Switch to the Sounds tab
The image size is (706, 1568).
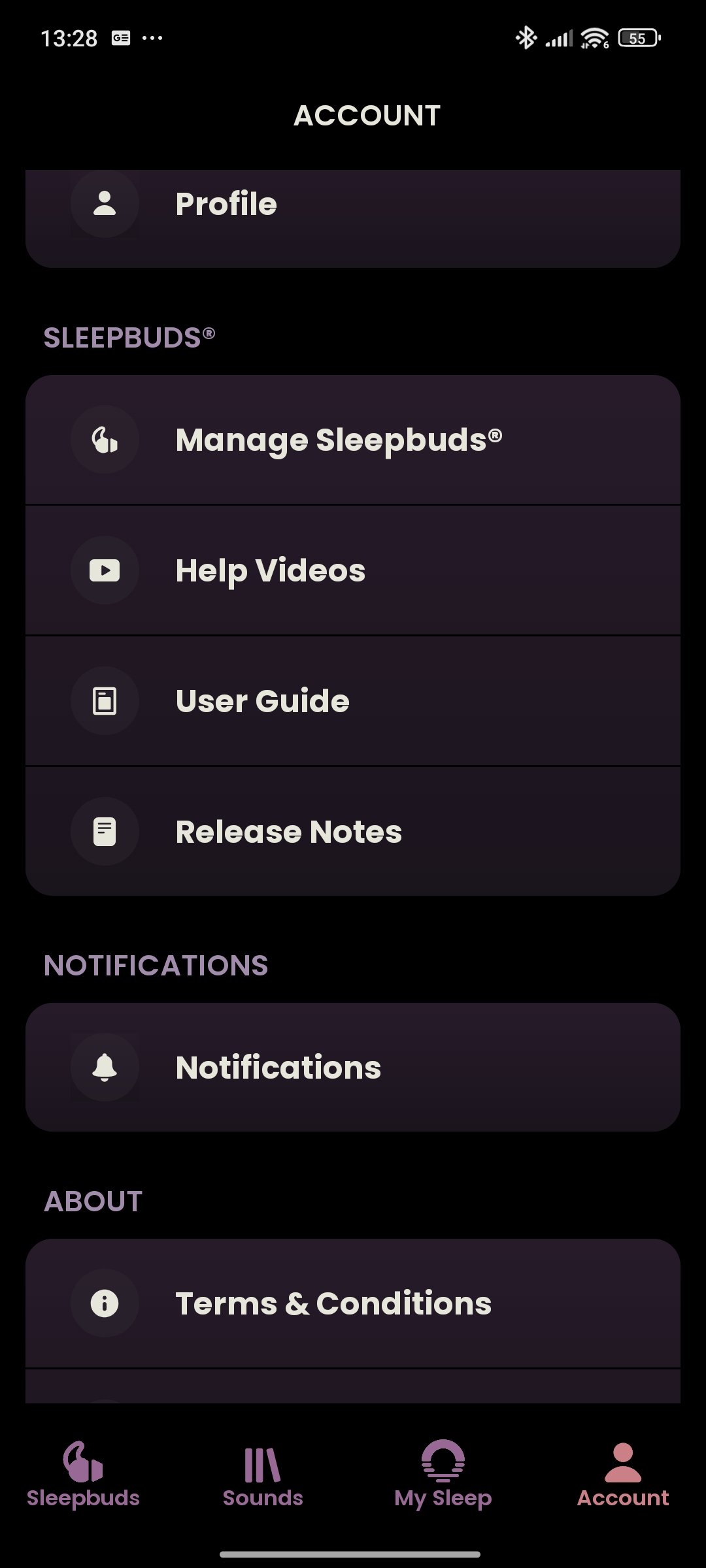click(x=263, y=1475)
